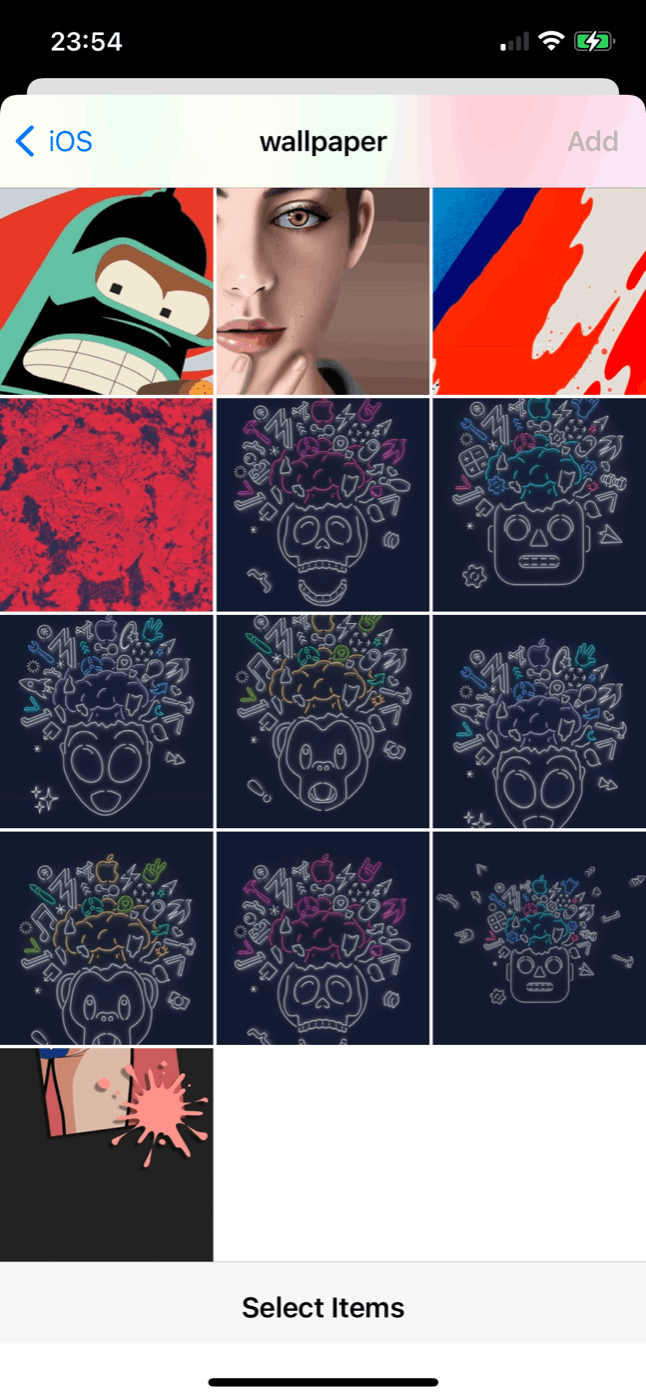Open the pink splatter wallpaper on black

click(106, 1154)
